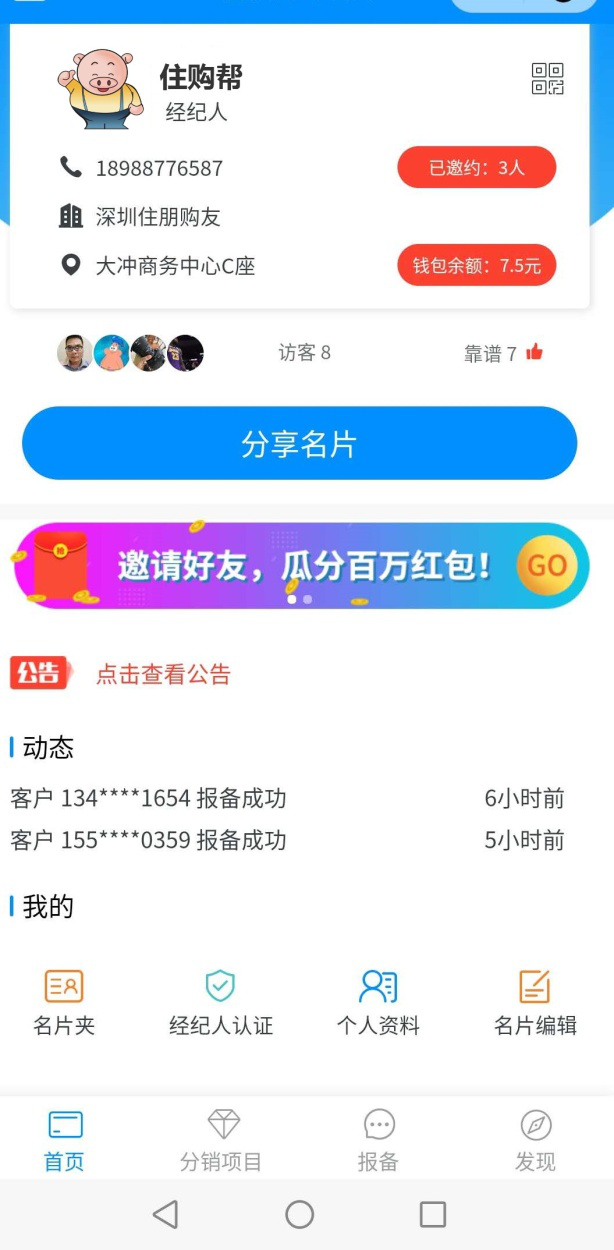The height and width of the screenshot is (1250, 614).
Task: Switch to the 发现 tab
Action: point(535,1140)
